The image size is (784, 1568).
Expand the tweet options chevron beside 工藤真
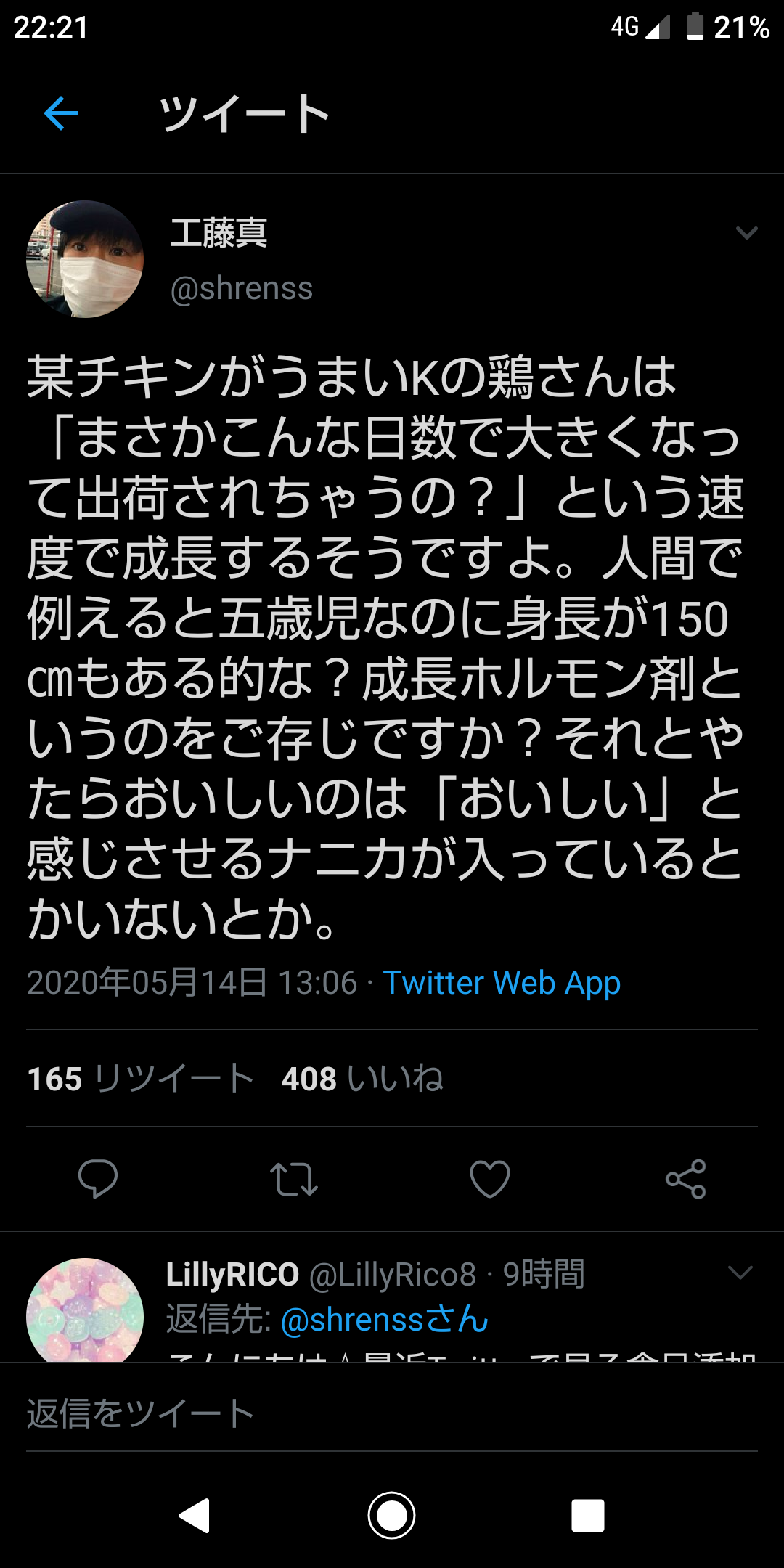[x=746, y=233]
